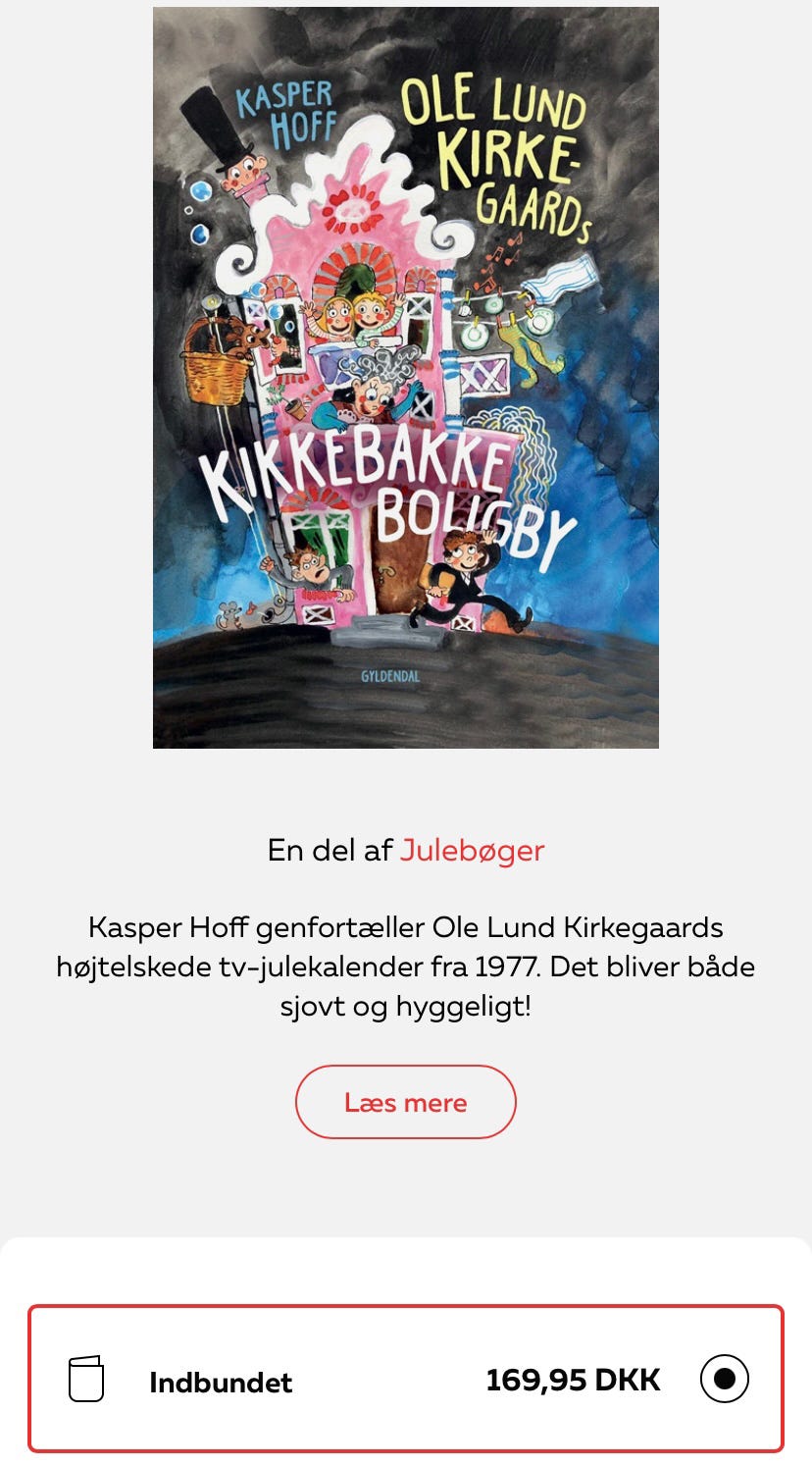The image size is (812, 1465).
Task: Tap the Kikkebakke Boligby book cover image
Action: [x=406, y=374]
